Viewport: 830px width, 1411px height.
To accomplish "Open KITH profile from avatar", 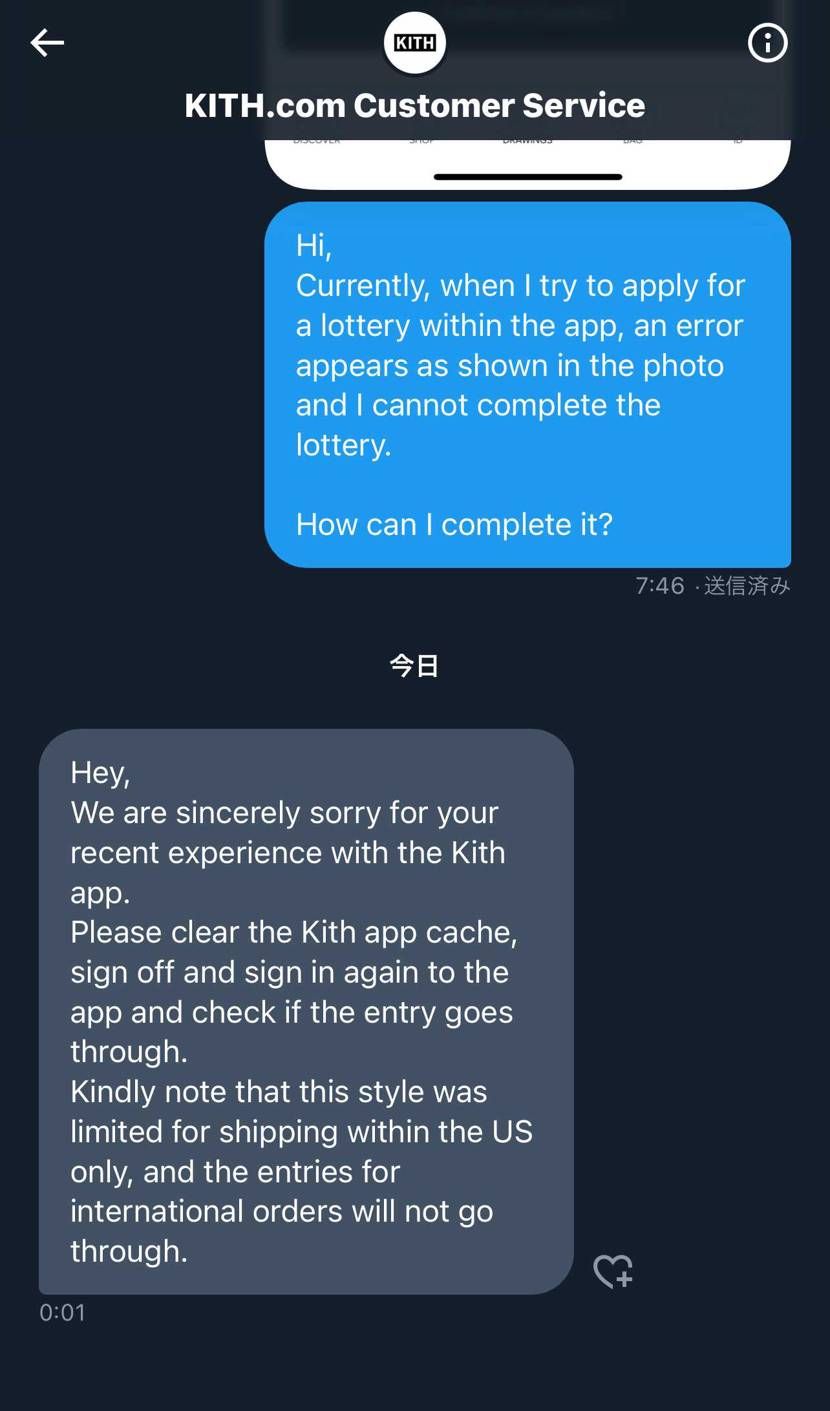I will tap(415, 43).
